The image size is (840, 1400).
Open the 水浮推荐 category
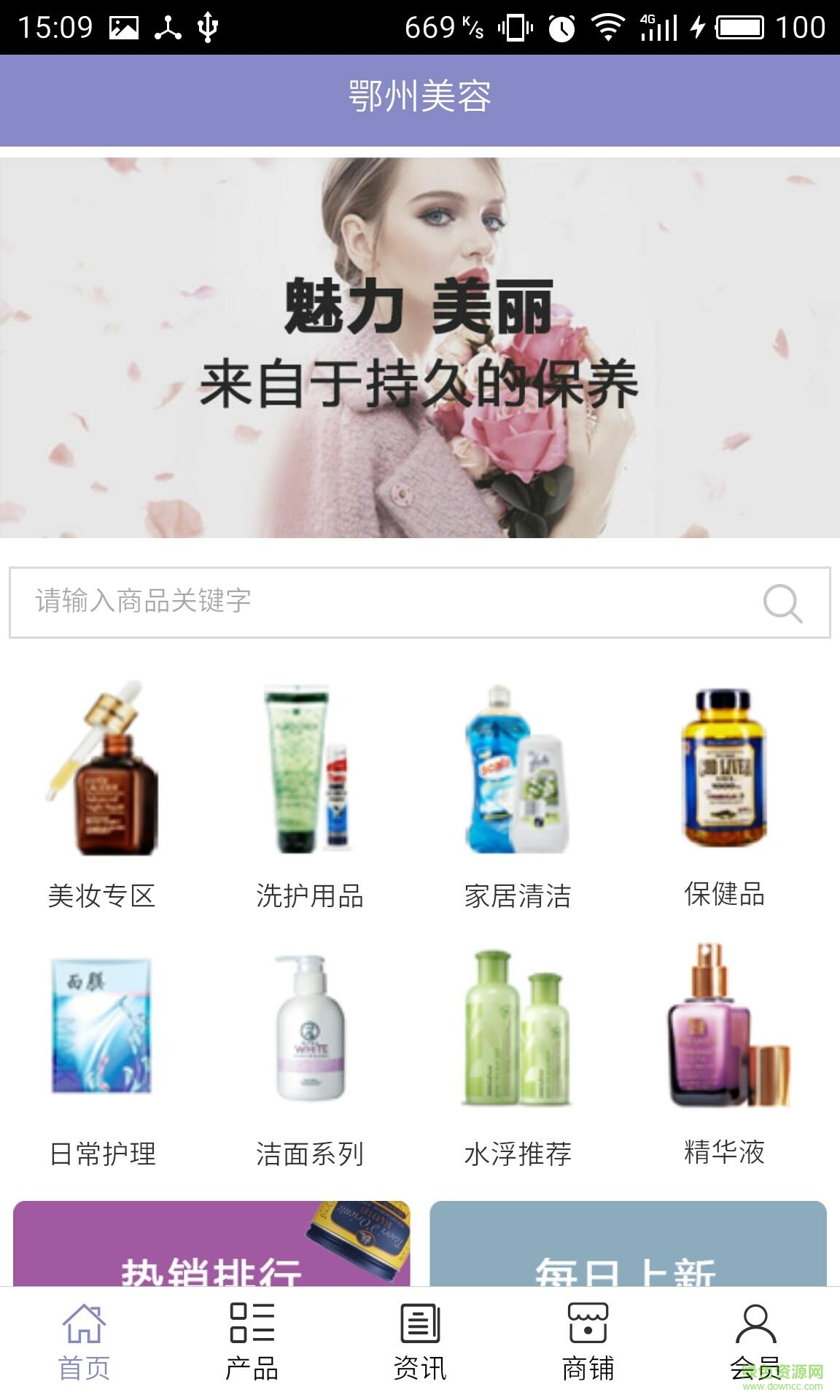pos(518,1054)
